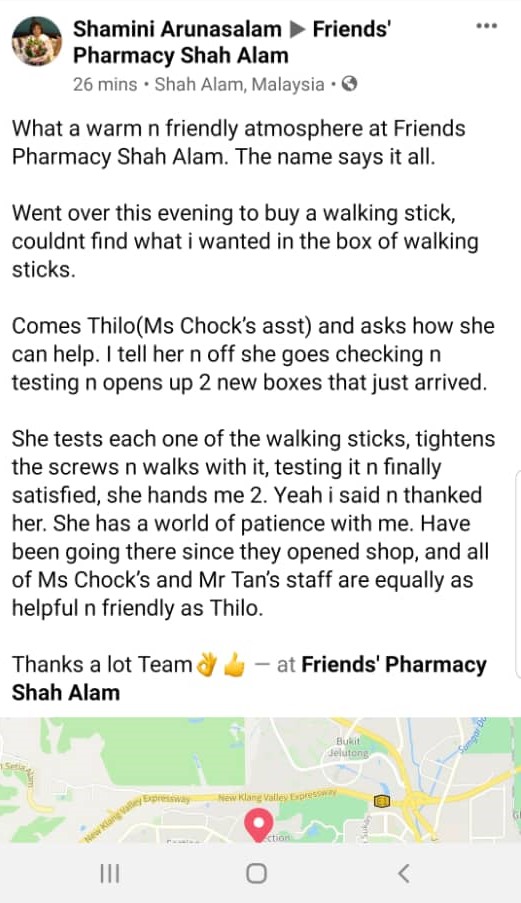Go back with the system back button
Viewport: 521px width, 903px height.
pos(404,873)
